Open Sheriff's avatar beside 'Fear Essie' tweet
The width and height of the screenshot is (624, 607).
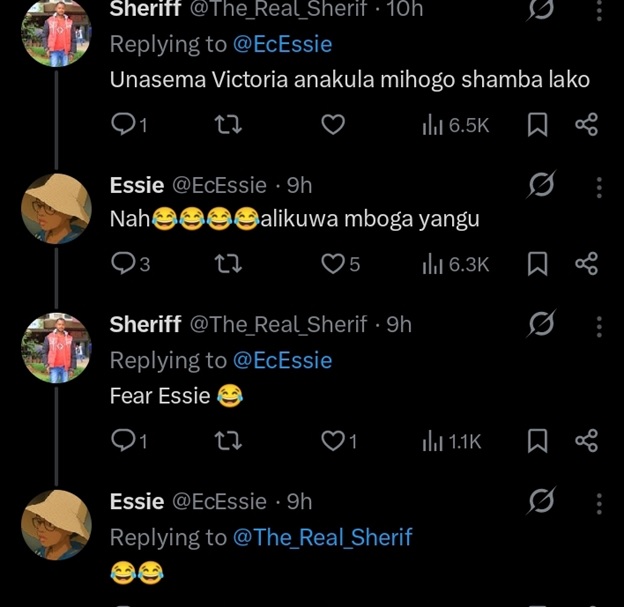click(x=56, y=347)
